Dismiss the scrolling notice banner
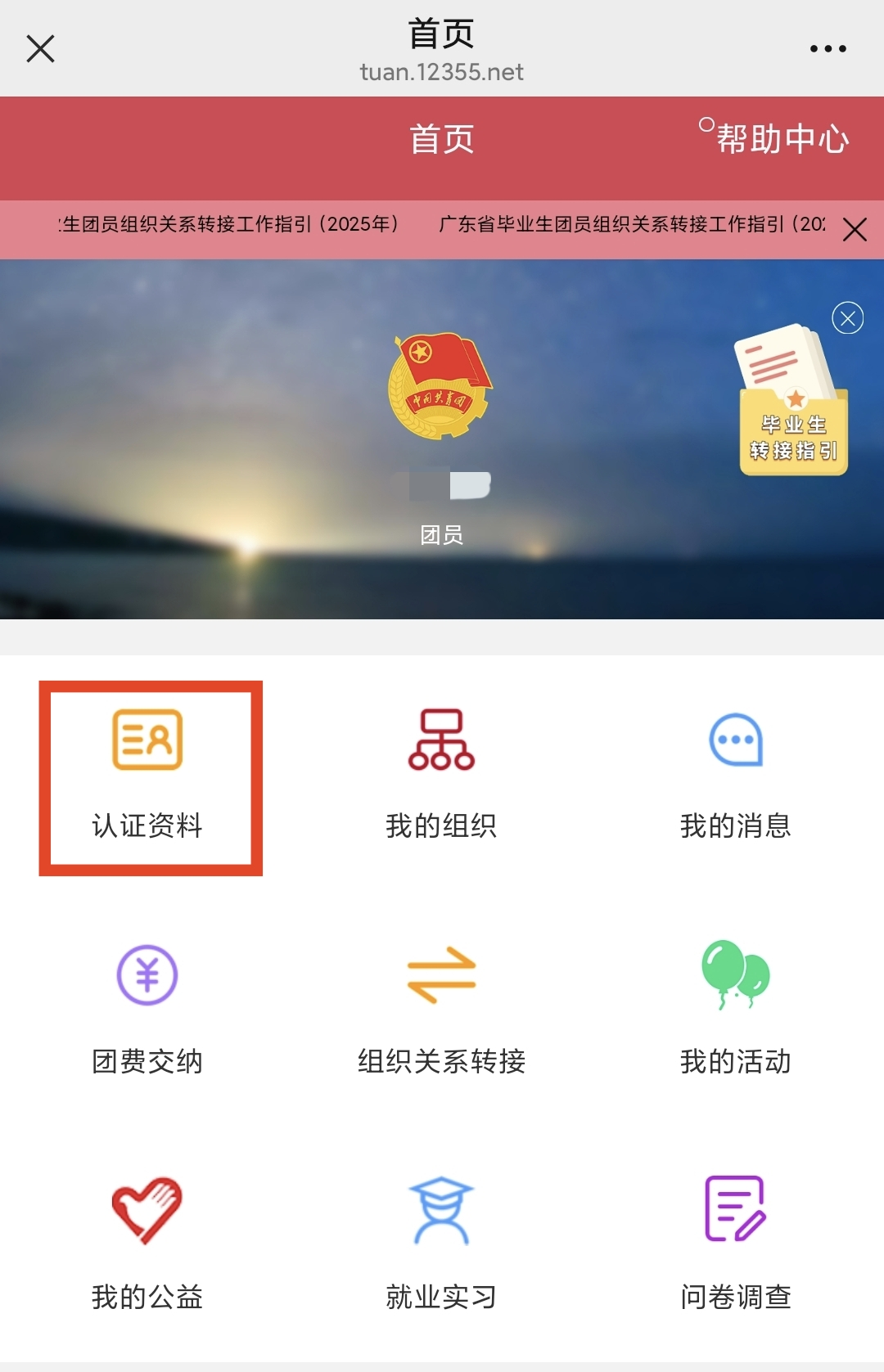The height and width of the screenshot is (1372, 884). (x=855, y=230)
